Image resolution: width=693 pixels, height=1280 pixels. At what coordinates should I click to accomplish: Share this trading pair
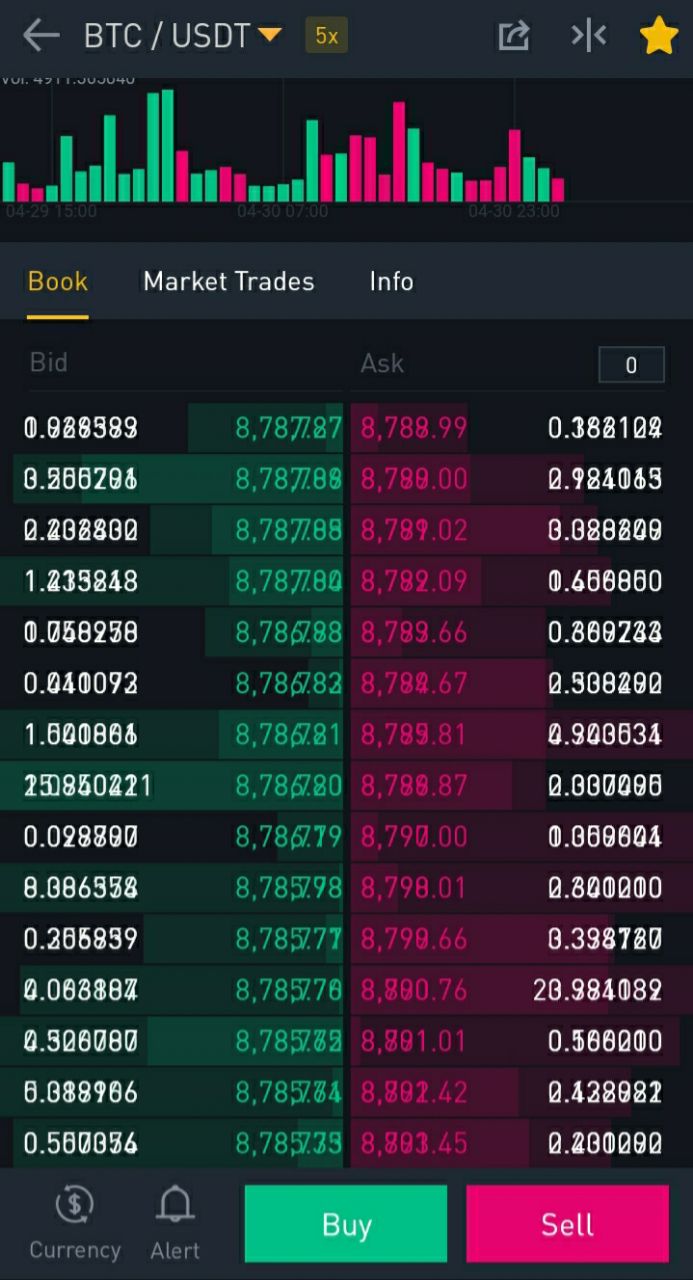tap(513, 36)
